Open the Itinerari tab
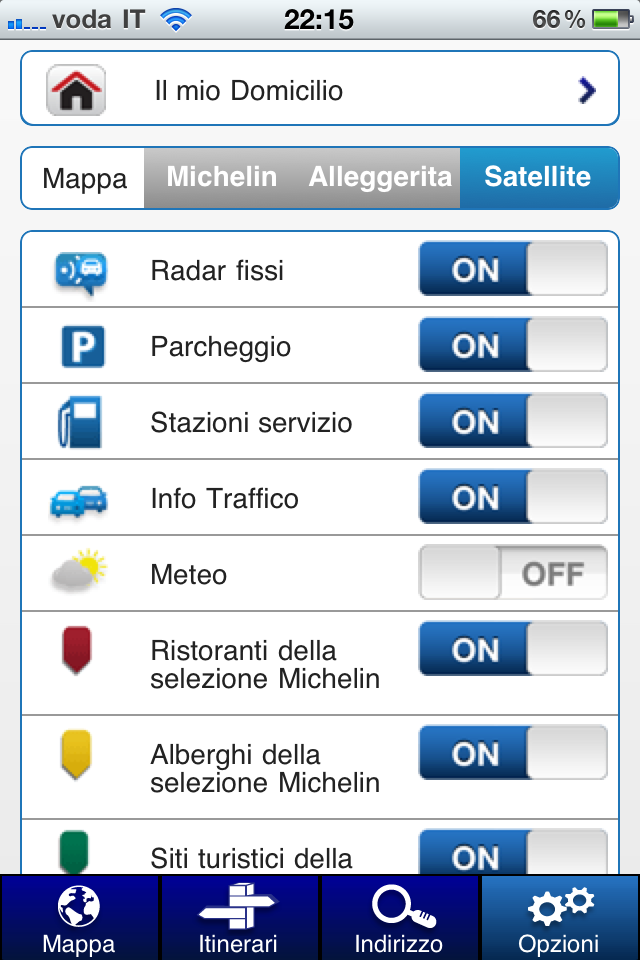This screenshot has height=960, width=640. 239,918
